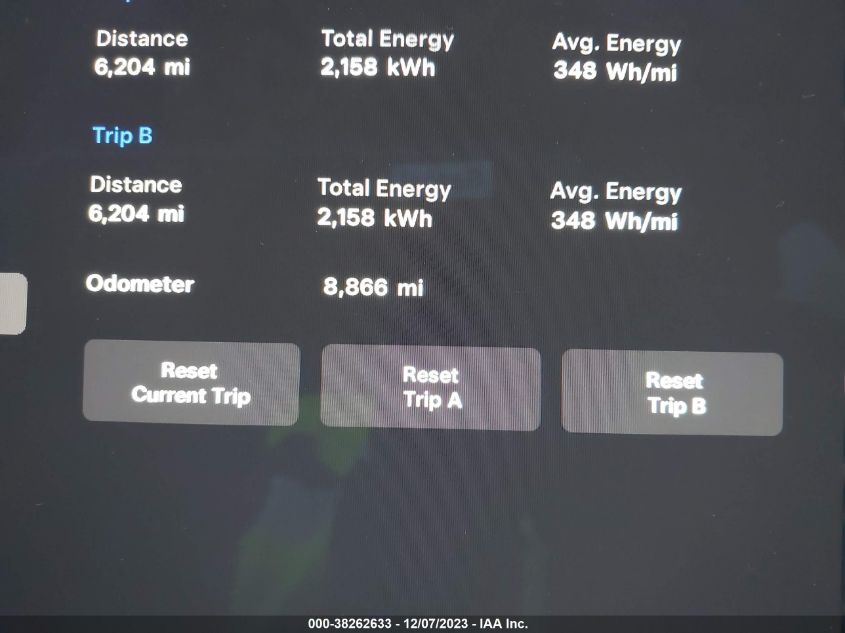Tap the Reset Current Trip button

pyautogui.click(x=191, y=384)
